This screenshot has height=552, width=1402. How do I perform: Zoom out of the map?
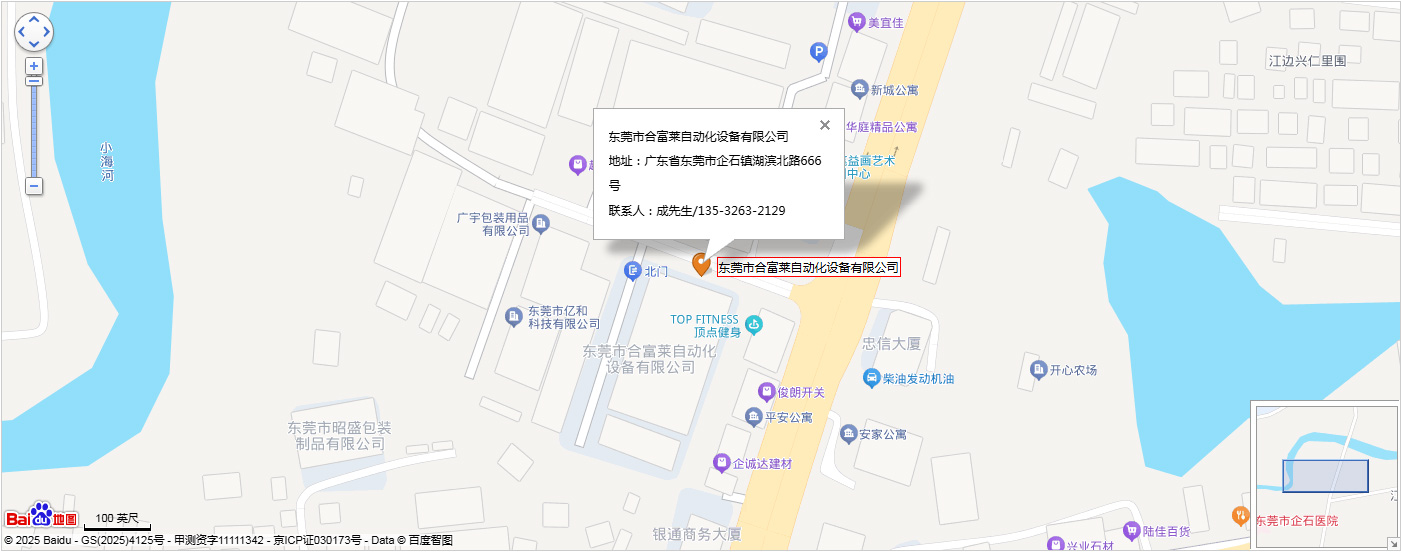point(34,186)
